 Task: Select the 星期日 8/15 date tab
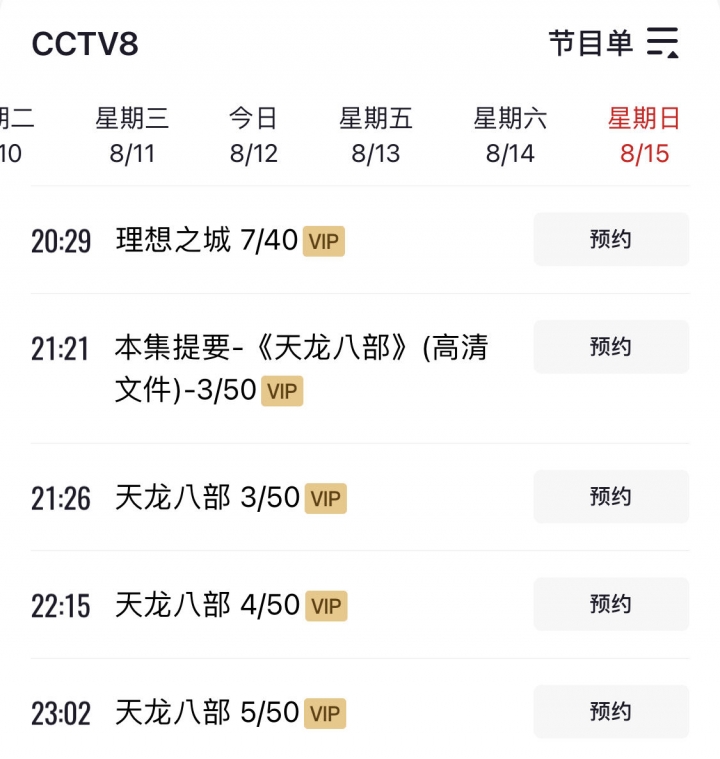(644, 135)
